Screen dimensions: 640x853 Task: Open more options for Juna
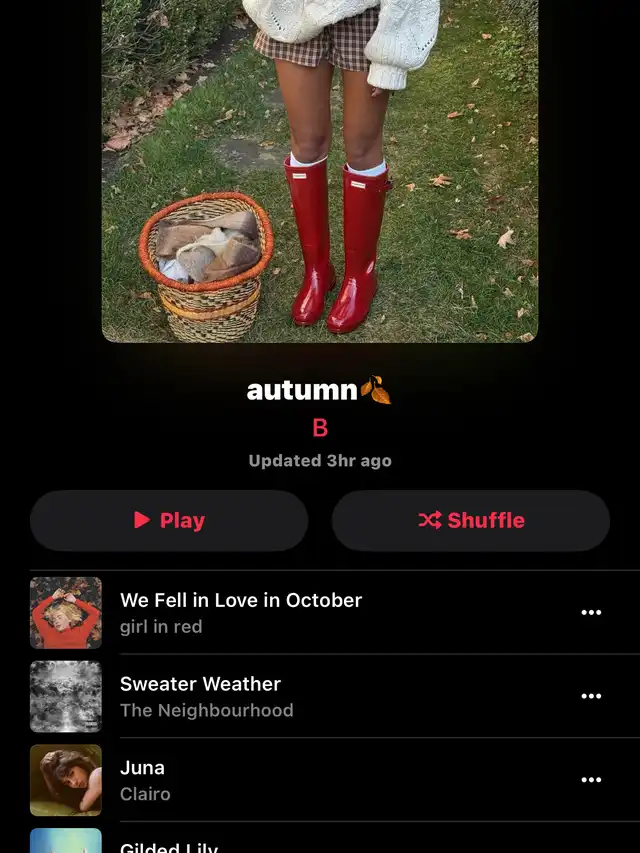tap(591, 780)
